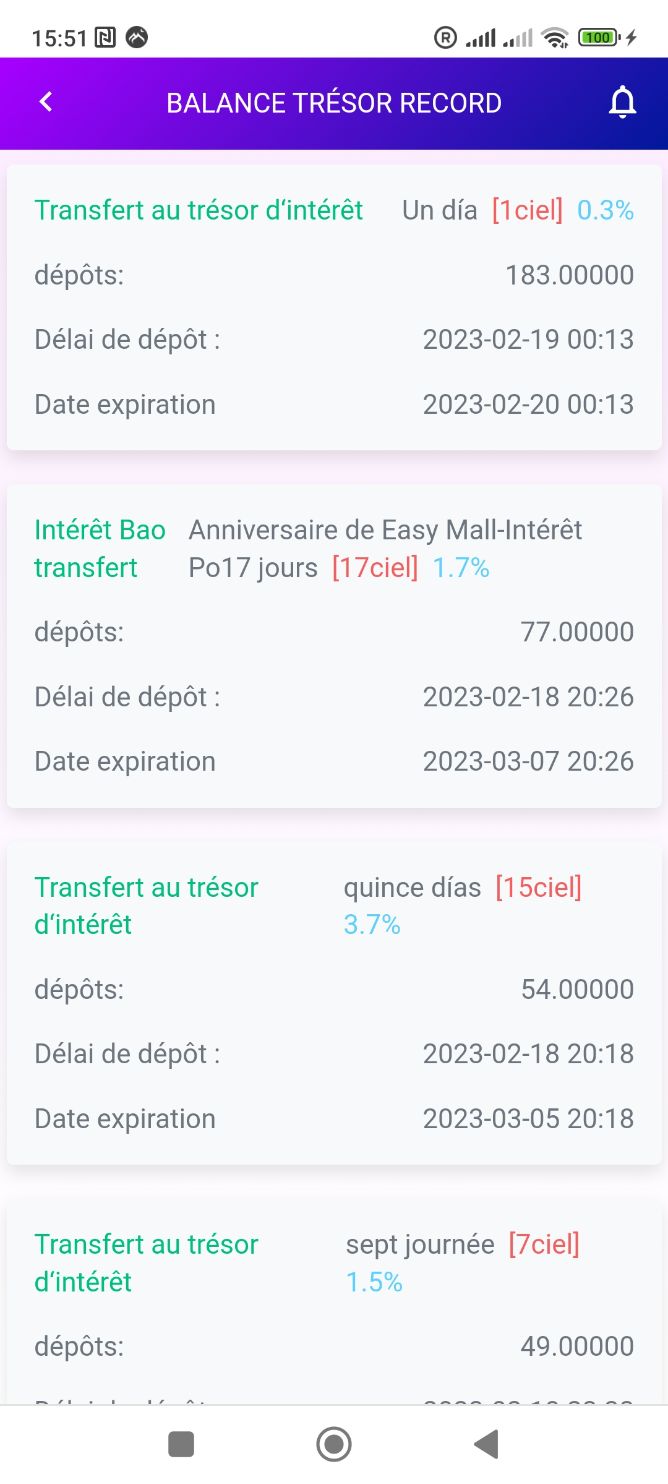Tap the system back triangle

(x=486, y=1444)
